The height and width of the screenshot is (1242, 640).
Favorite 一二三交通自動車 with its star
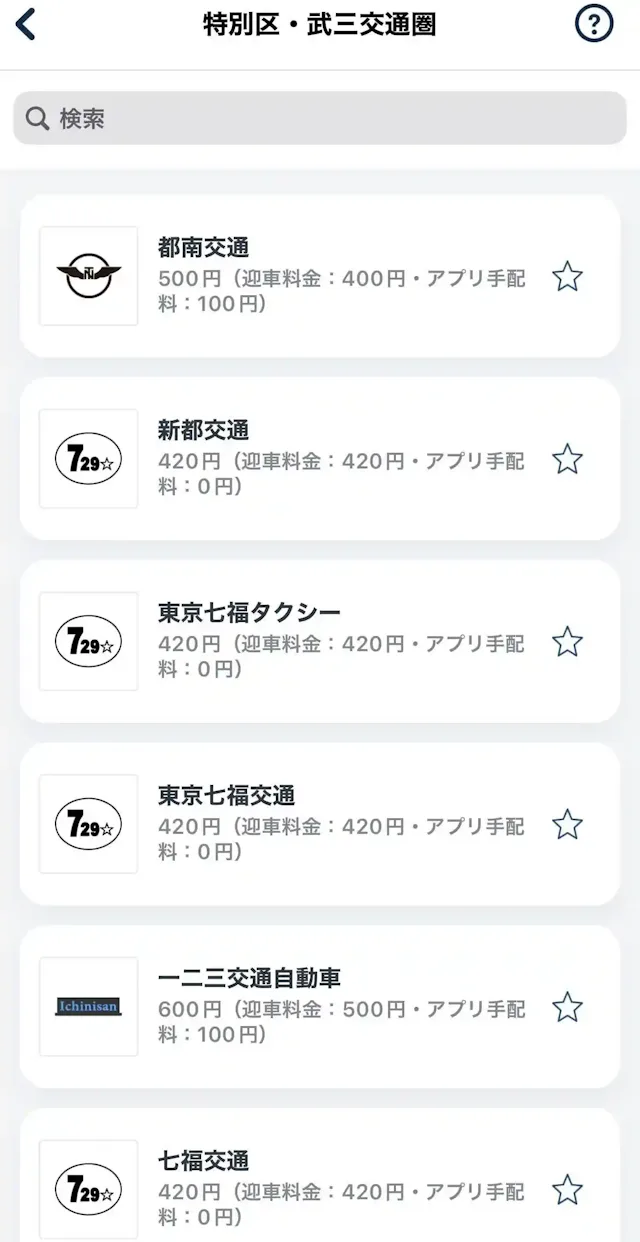(x=567, y=1007)
